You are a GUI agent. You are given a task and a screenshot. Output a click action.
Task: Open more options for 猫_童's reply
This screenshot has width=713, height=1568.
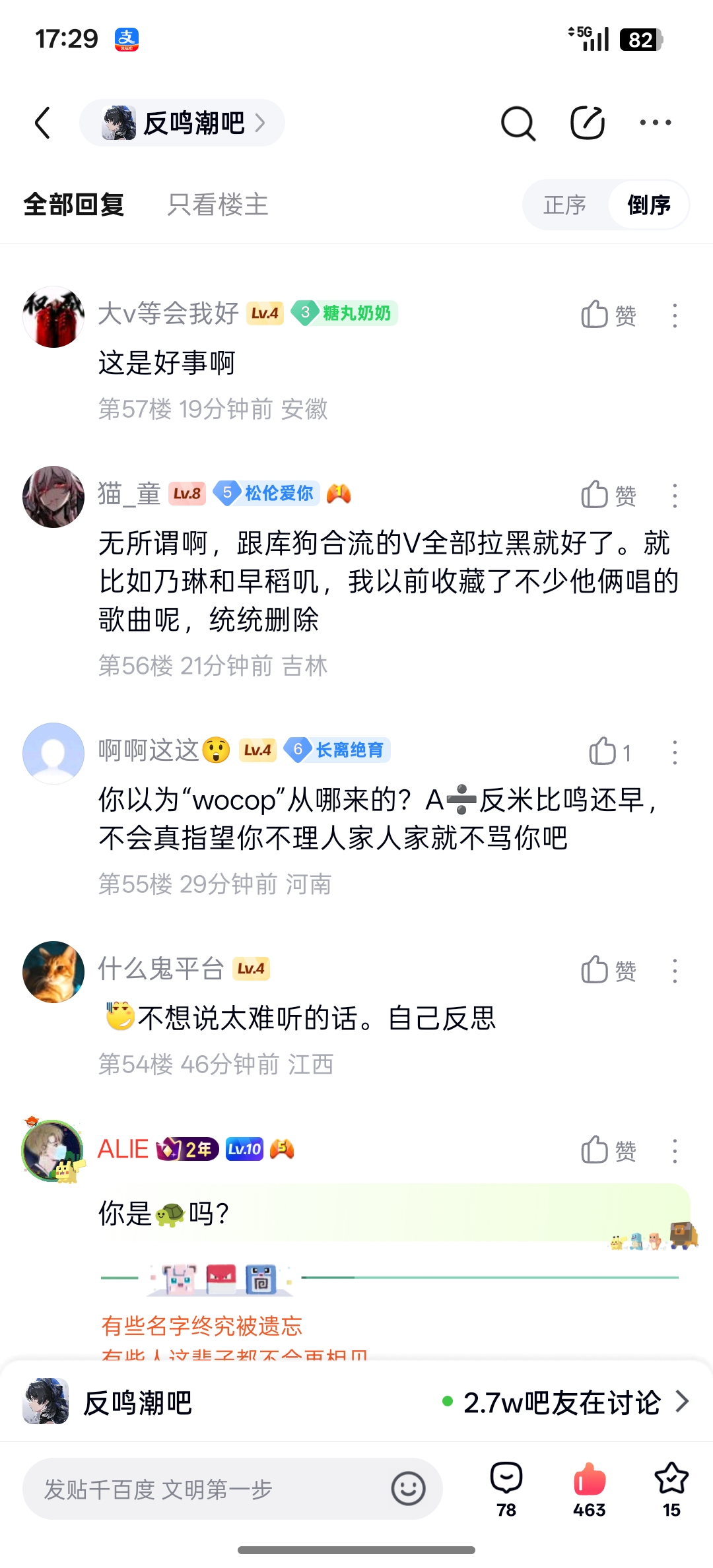[x=675, y=496]
